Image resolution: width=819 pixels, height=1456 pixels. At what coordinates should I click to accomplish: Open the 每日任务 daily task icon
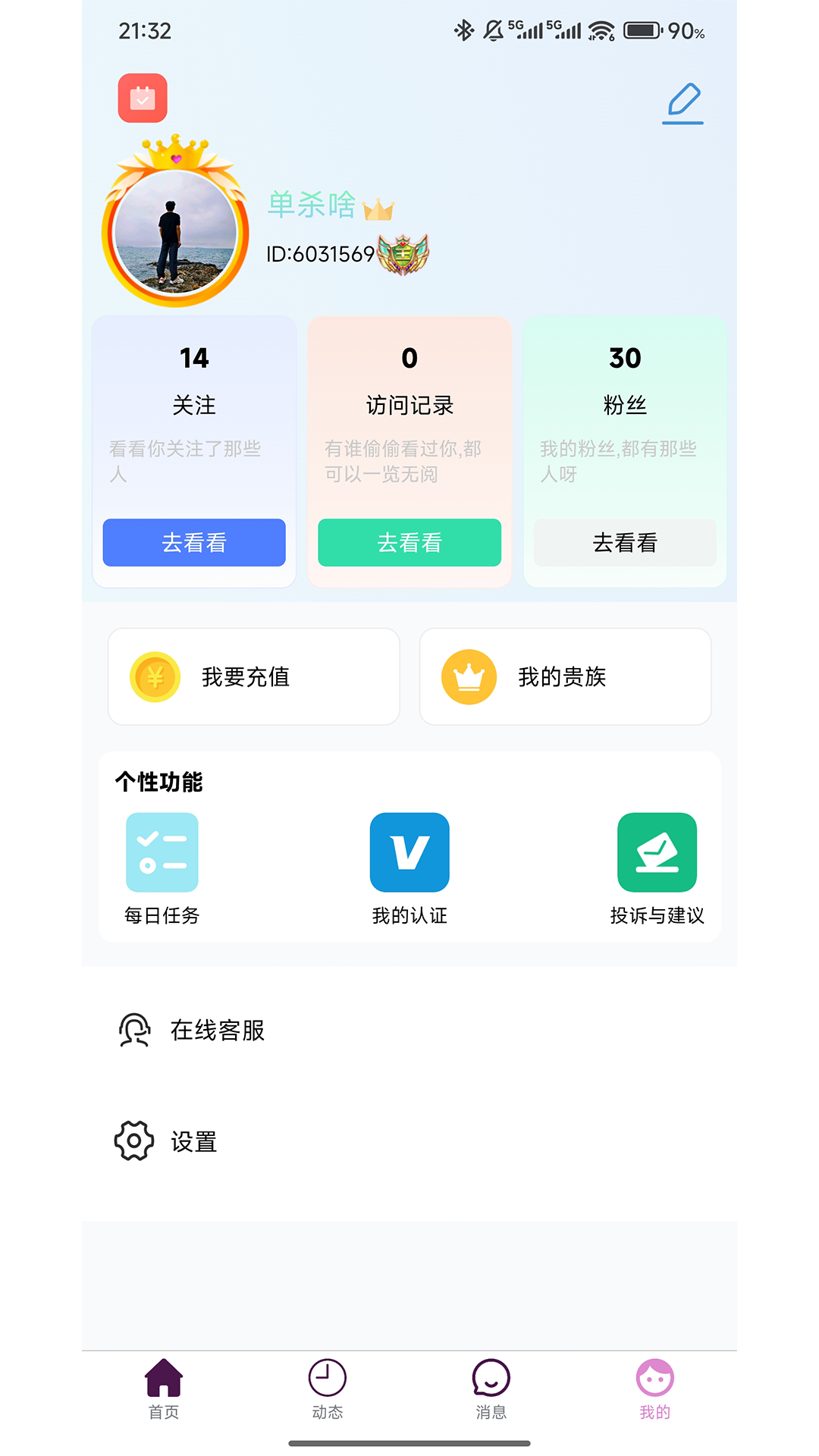pos(162,852)
